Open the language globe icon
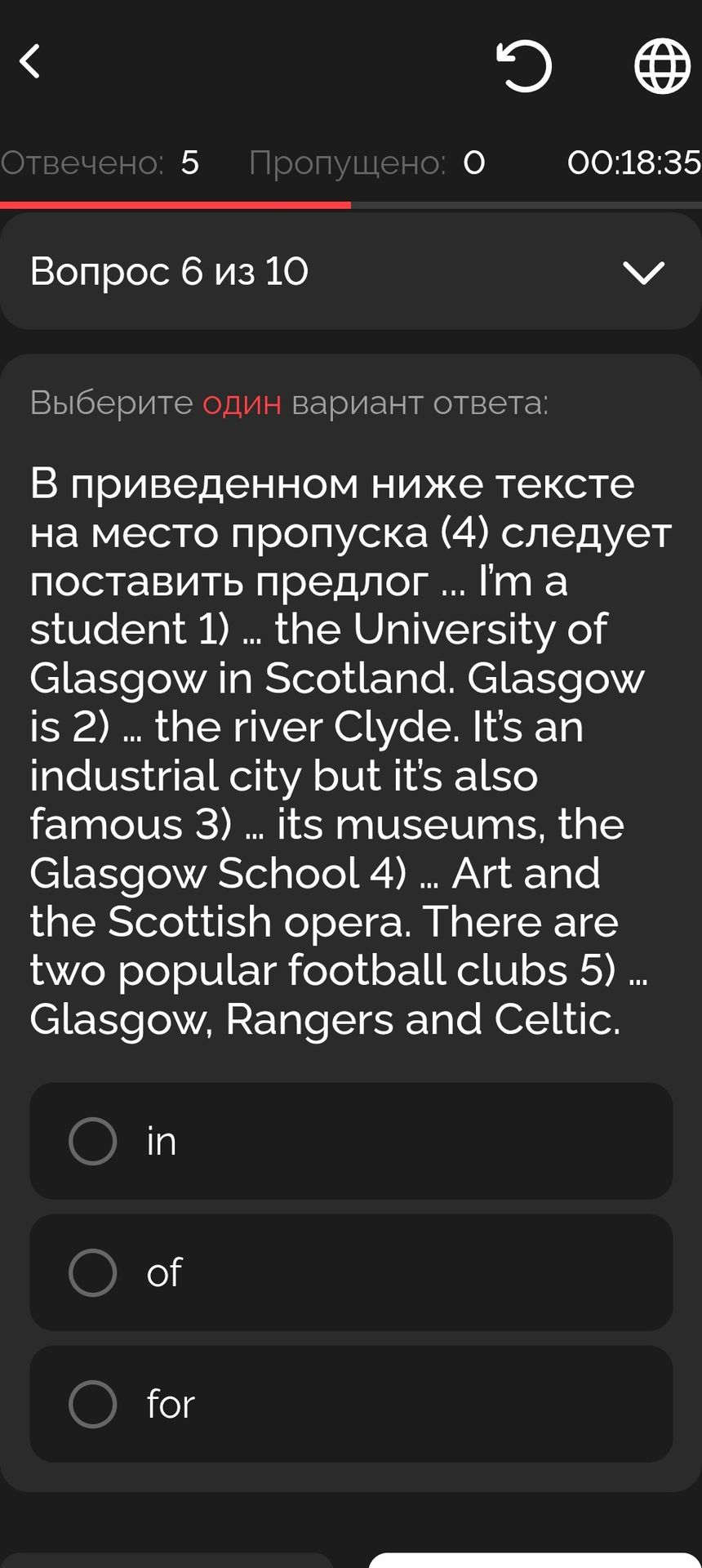The width and height of the screenshot is (702, 1568). click(x=662, y=65)
